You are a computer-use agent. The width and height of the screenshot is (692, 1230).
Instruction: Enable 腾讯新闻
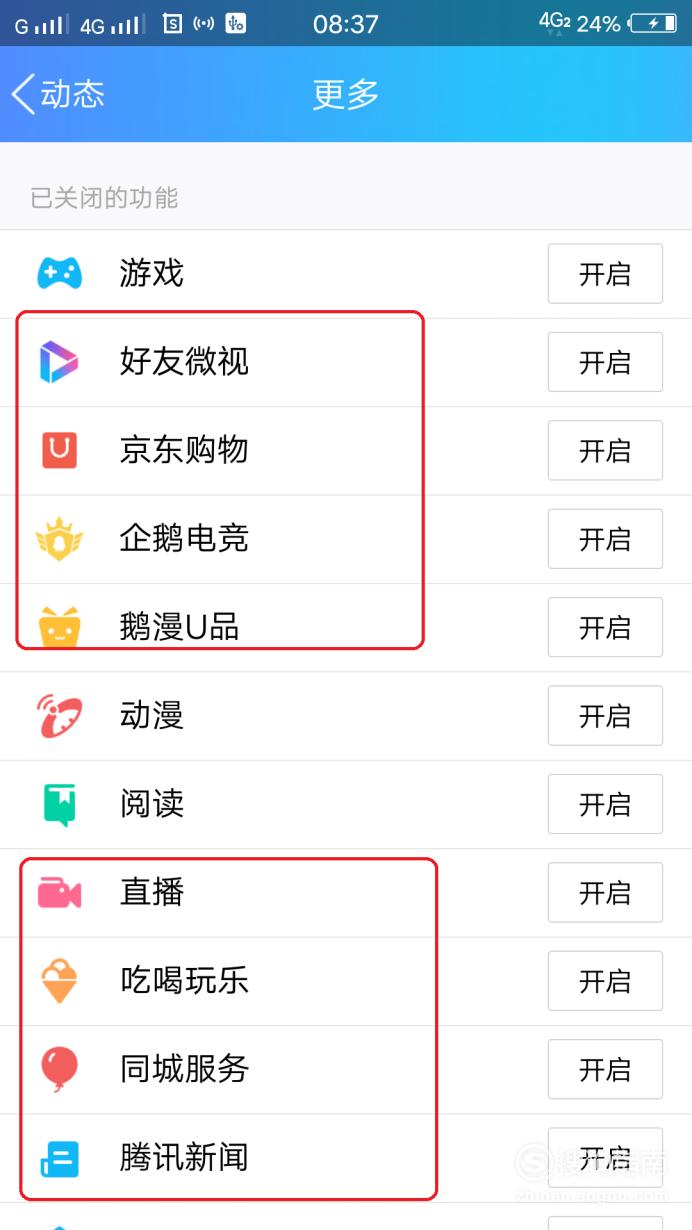click(x=605, y=1158)
